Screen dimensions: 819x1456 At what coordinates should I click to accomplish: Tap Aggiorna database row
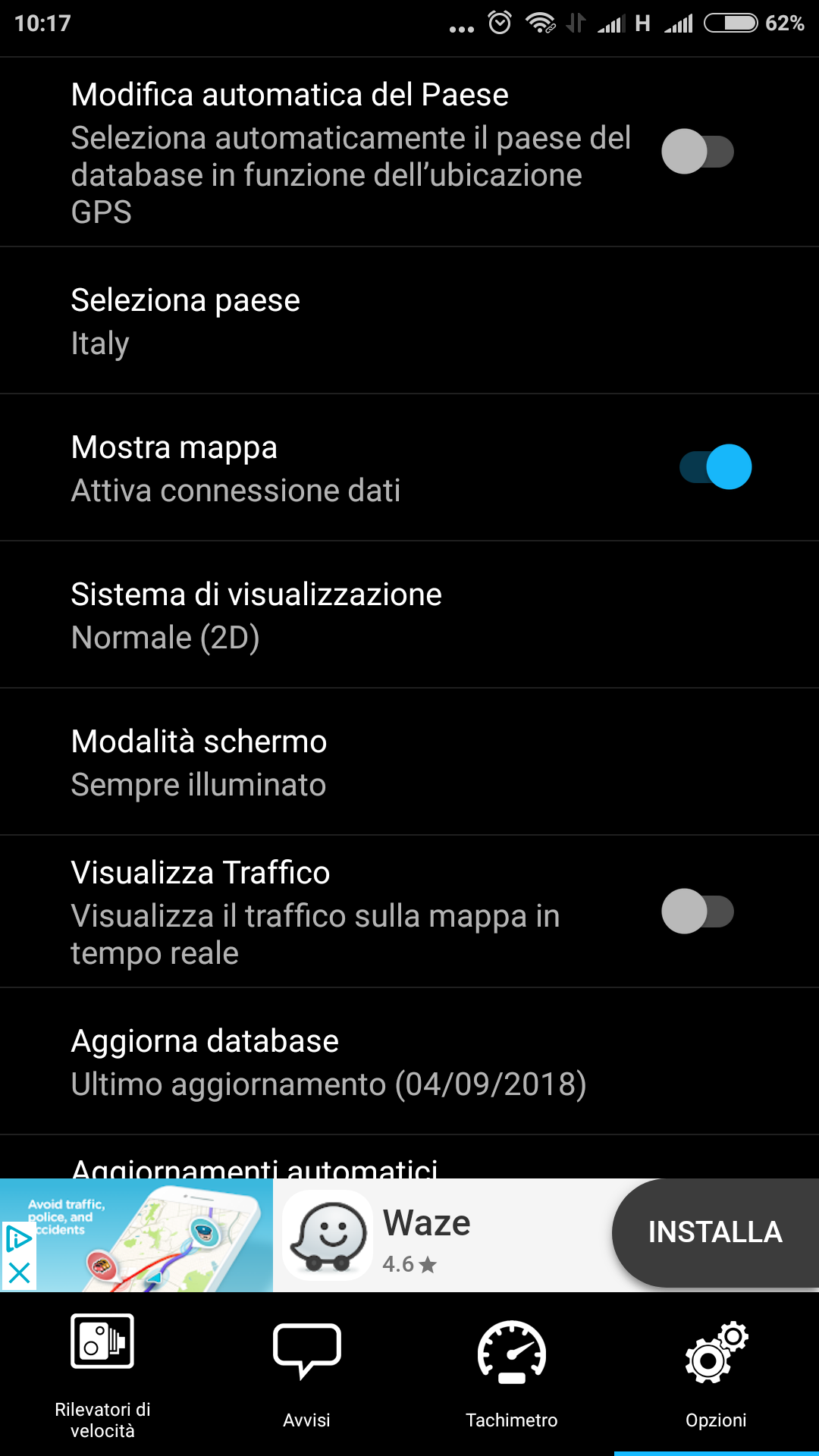(x=409, y=1062)
